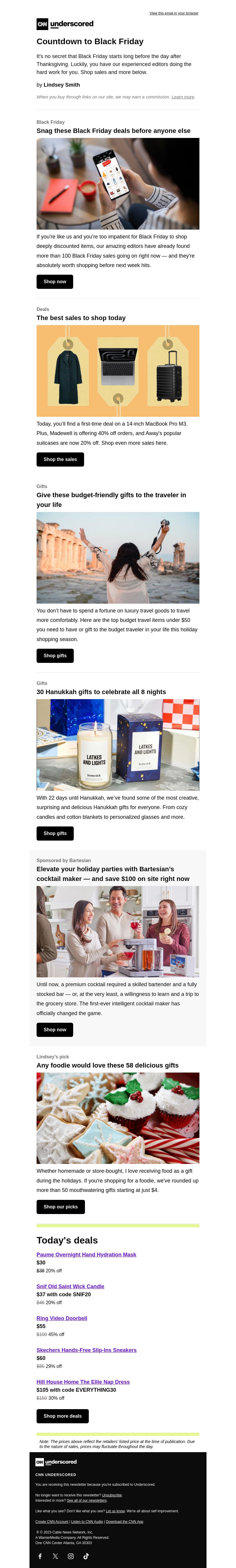Open Hill House Home Ellie Nap Dress link
This screenshot has width=236, height=1568.
[x=83, y=1382]
